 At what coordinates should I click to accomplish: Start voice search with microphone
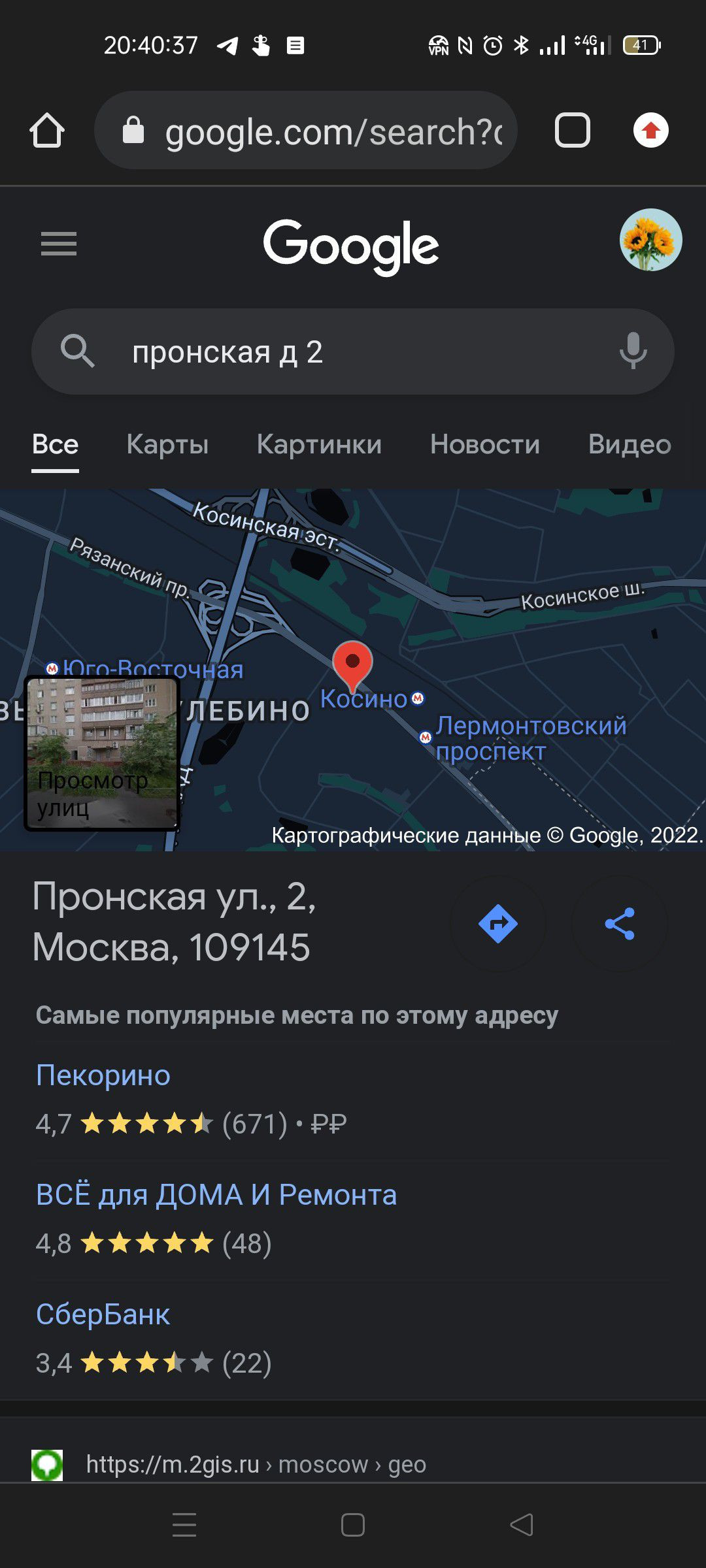[x=632, y=351]
